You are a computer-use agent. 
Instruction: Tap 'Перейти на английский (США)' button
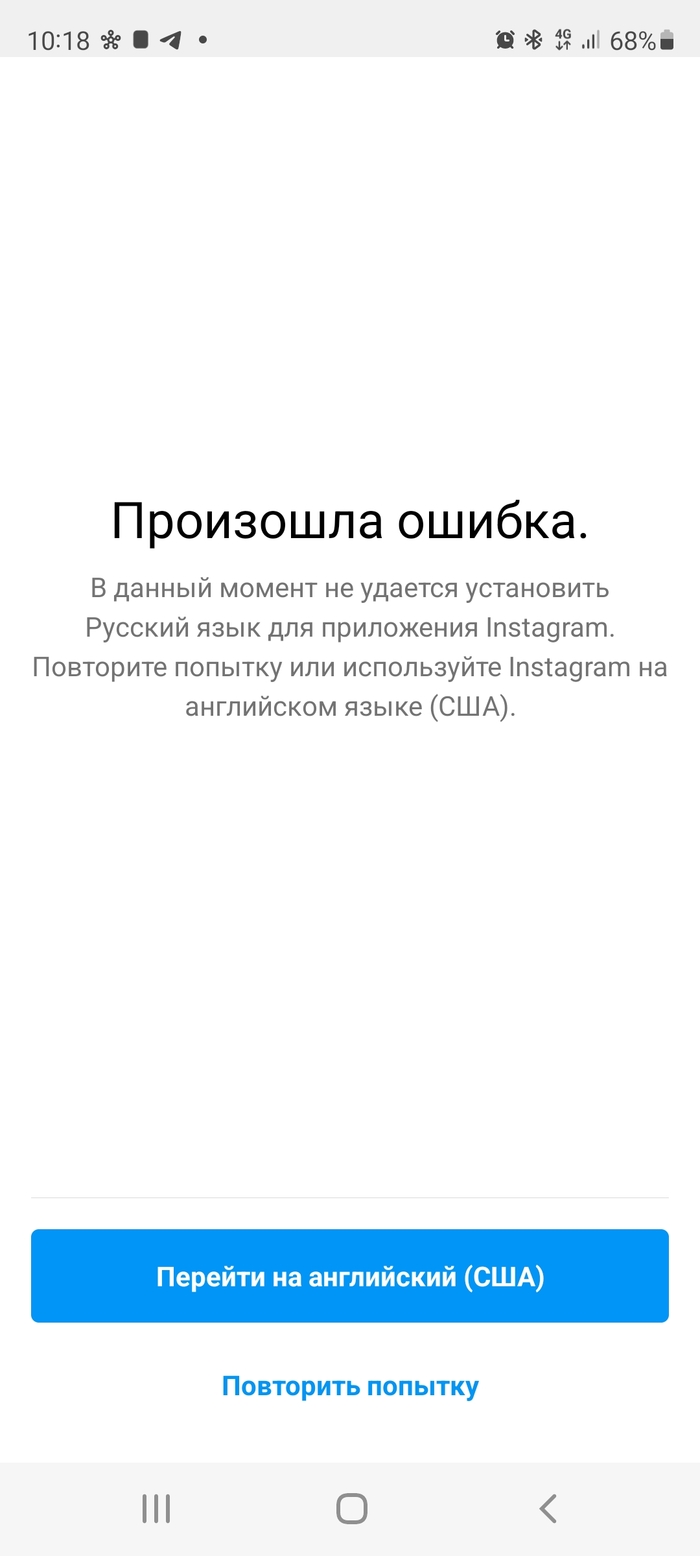click(x=350, y=1276)
